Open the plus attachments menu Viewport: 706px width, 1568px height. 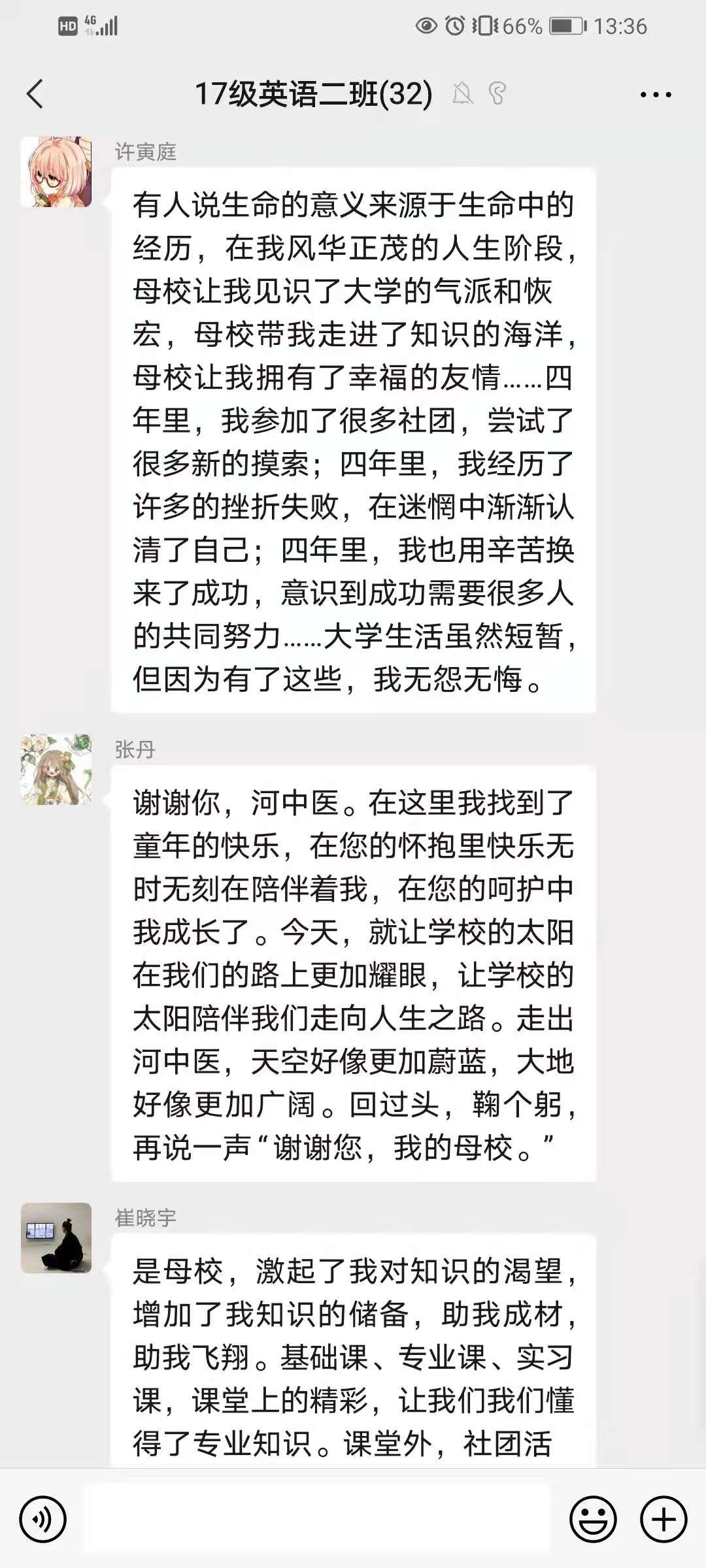pos(663,1520)
